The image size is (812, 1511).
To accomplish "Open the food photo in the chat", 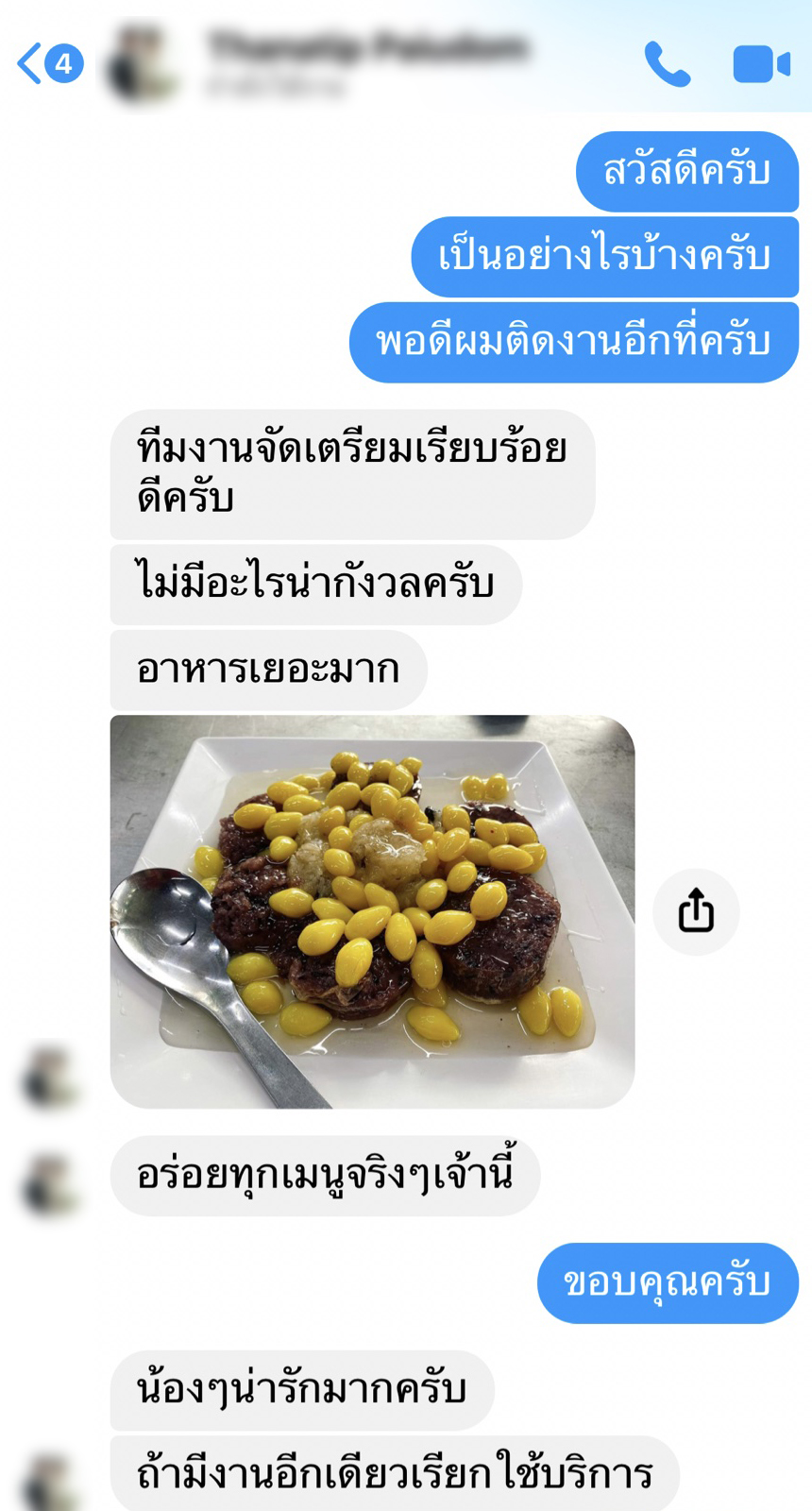I will [x=372, y=911].
